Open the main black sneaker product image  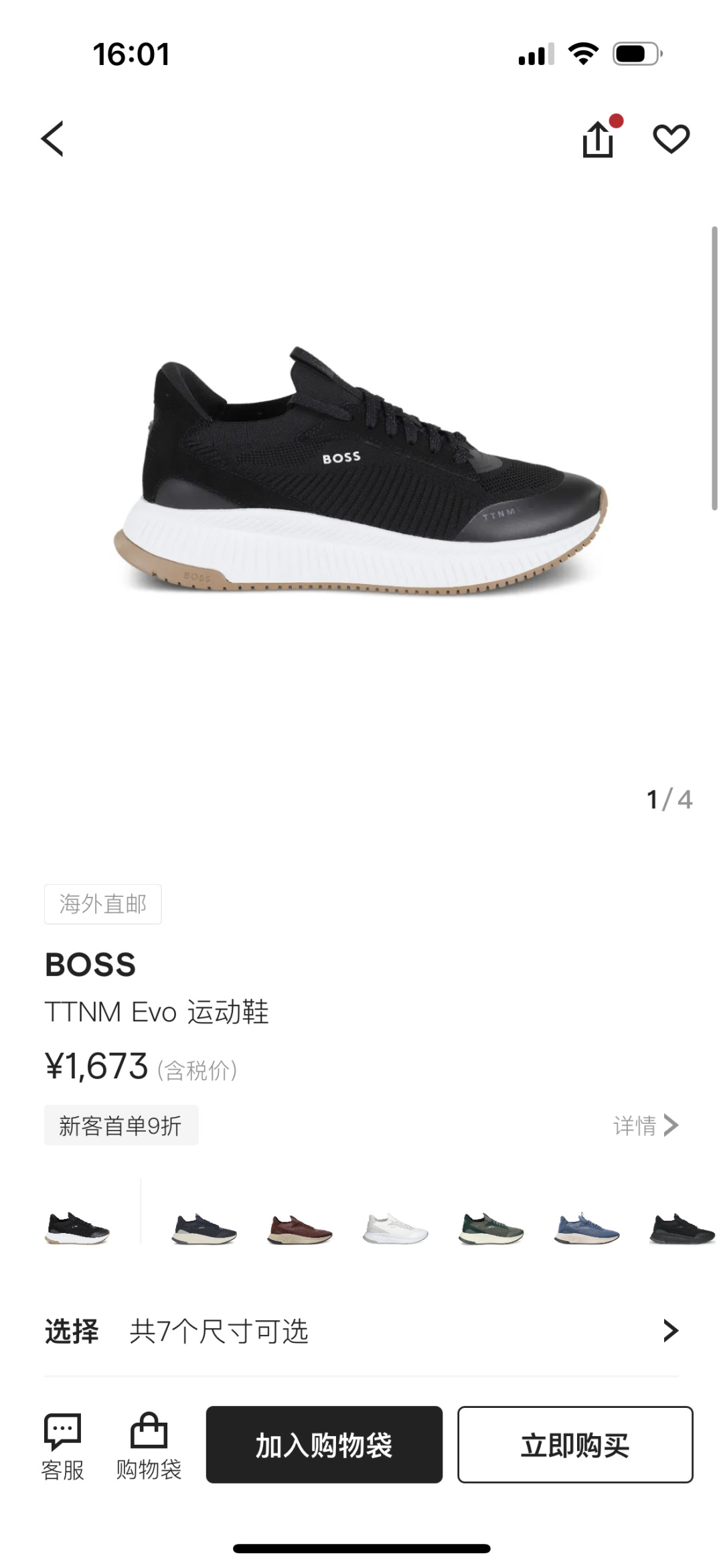[361, 469]
